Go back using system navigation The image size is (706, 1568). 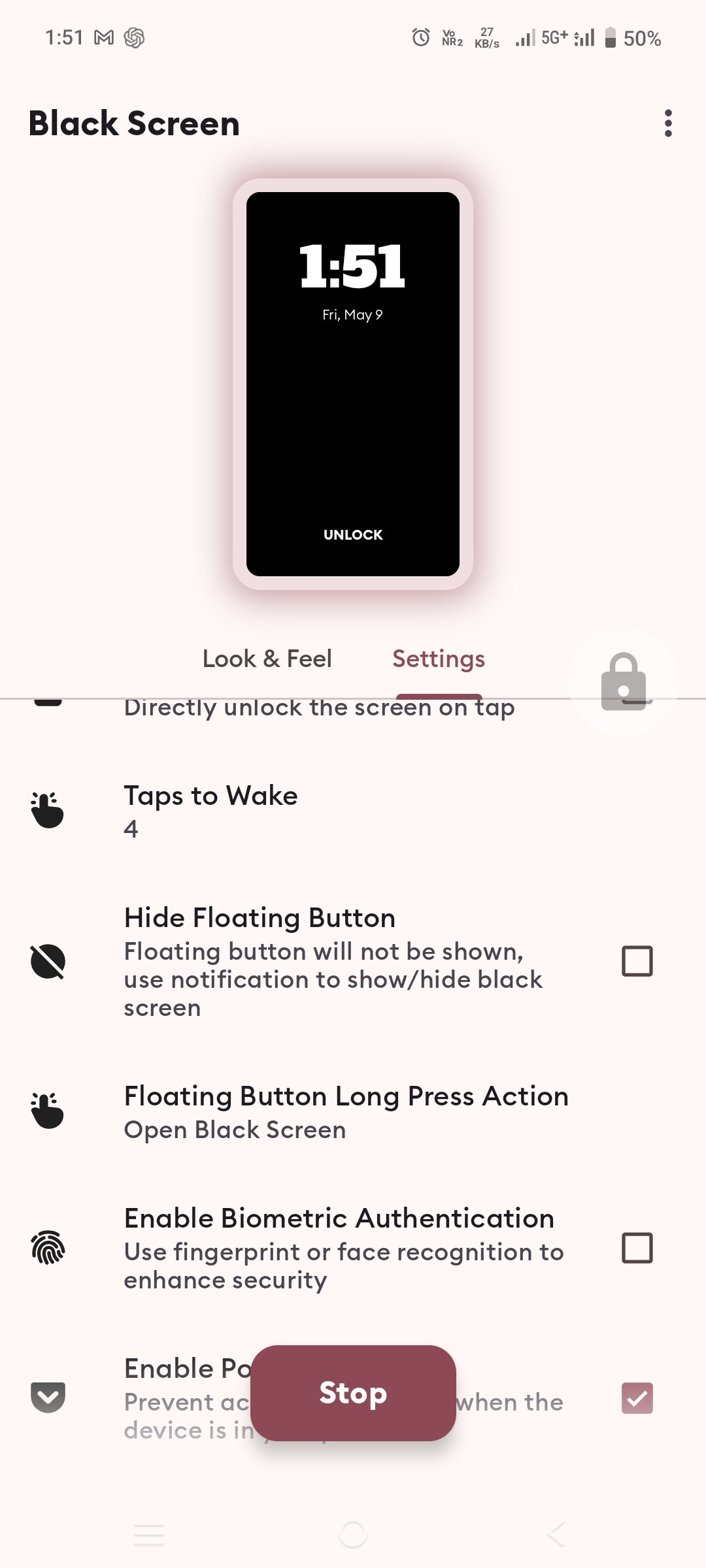556,1534
